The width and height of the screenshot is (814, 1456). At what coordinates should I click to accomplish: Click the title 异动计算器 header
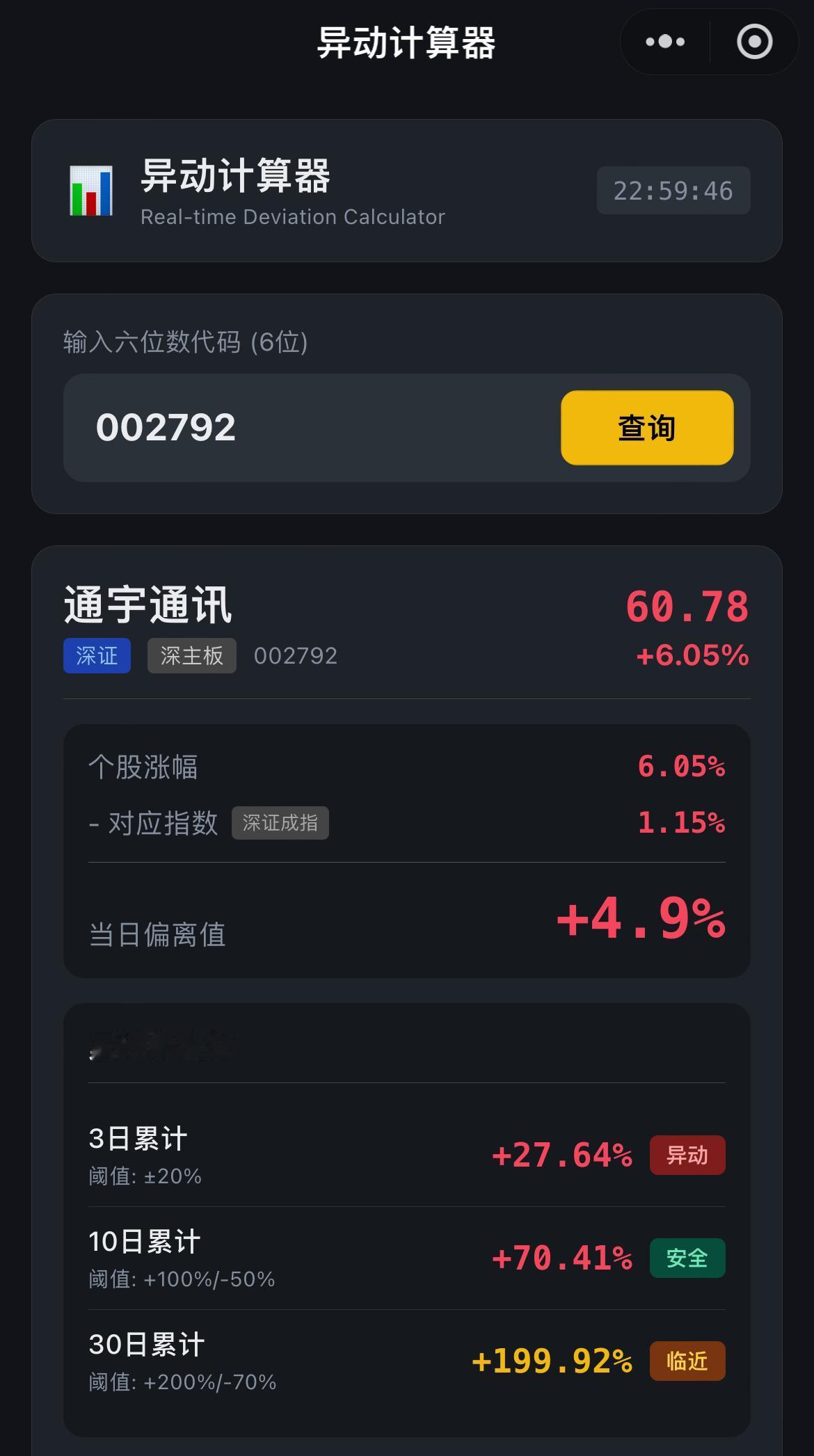coord(407,42)
